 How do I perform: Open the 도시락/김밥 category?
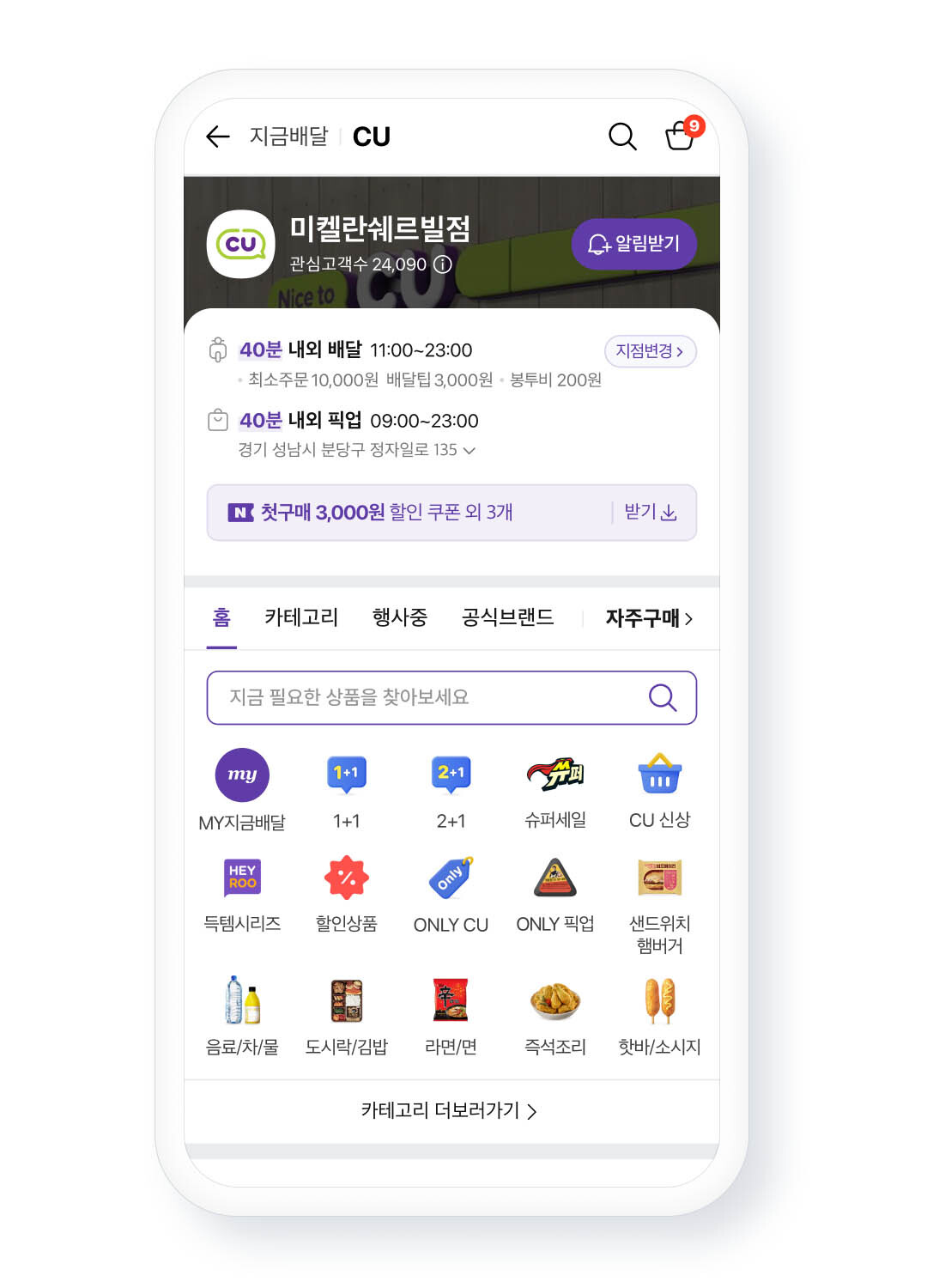pos(346,1015)
